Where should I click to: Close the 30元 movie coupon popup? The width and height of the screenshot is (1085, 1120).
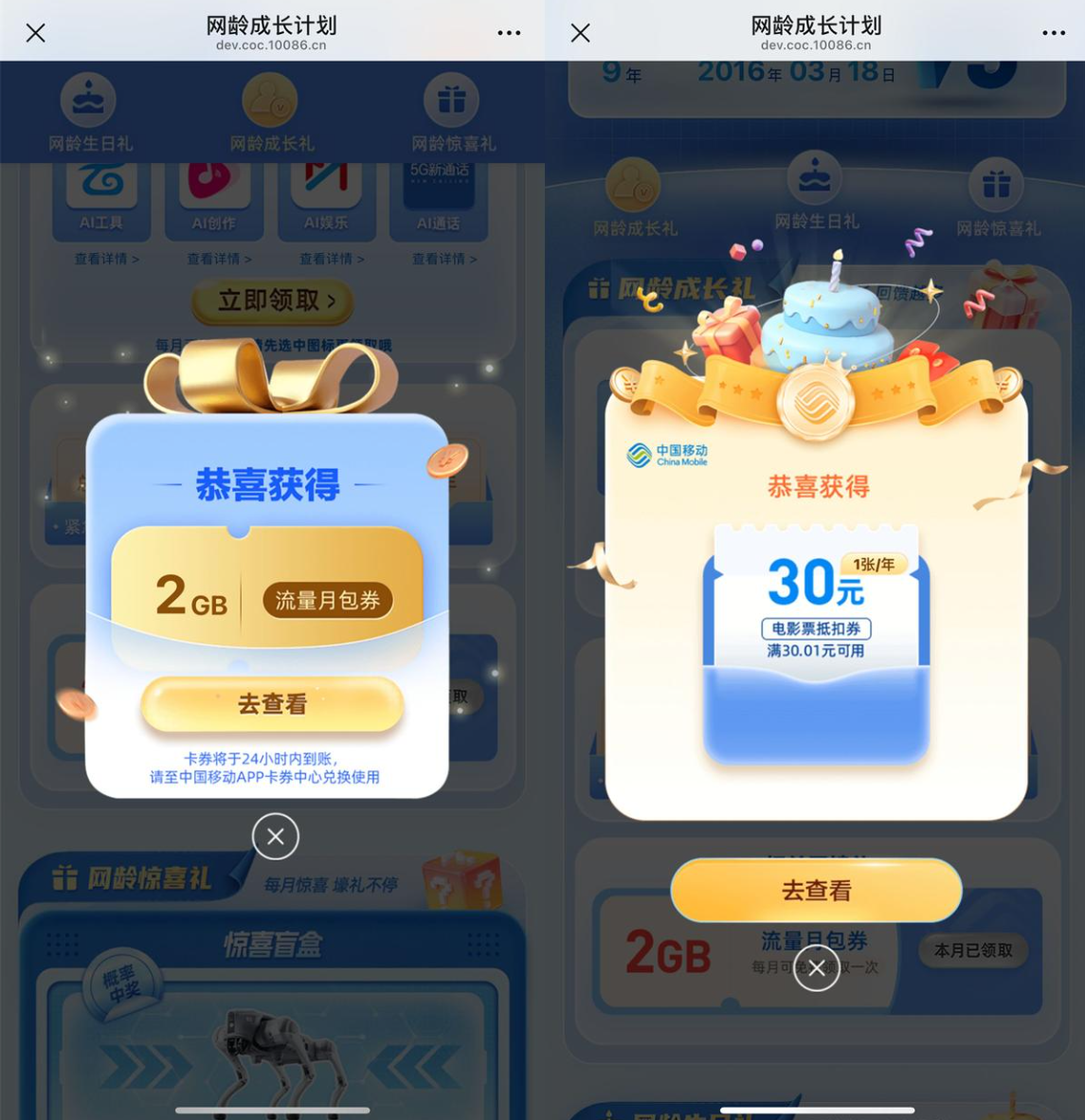(x=817, y=967)
